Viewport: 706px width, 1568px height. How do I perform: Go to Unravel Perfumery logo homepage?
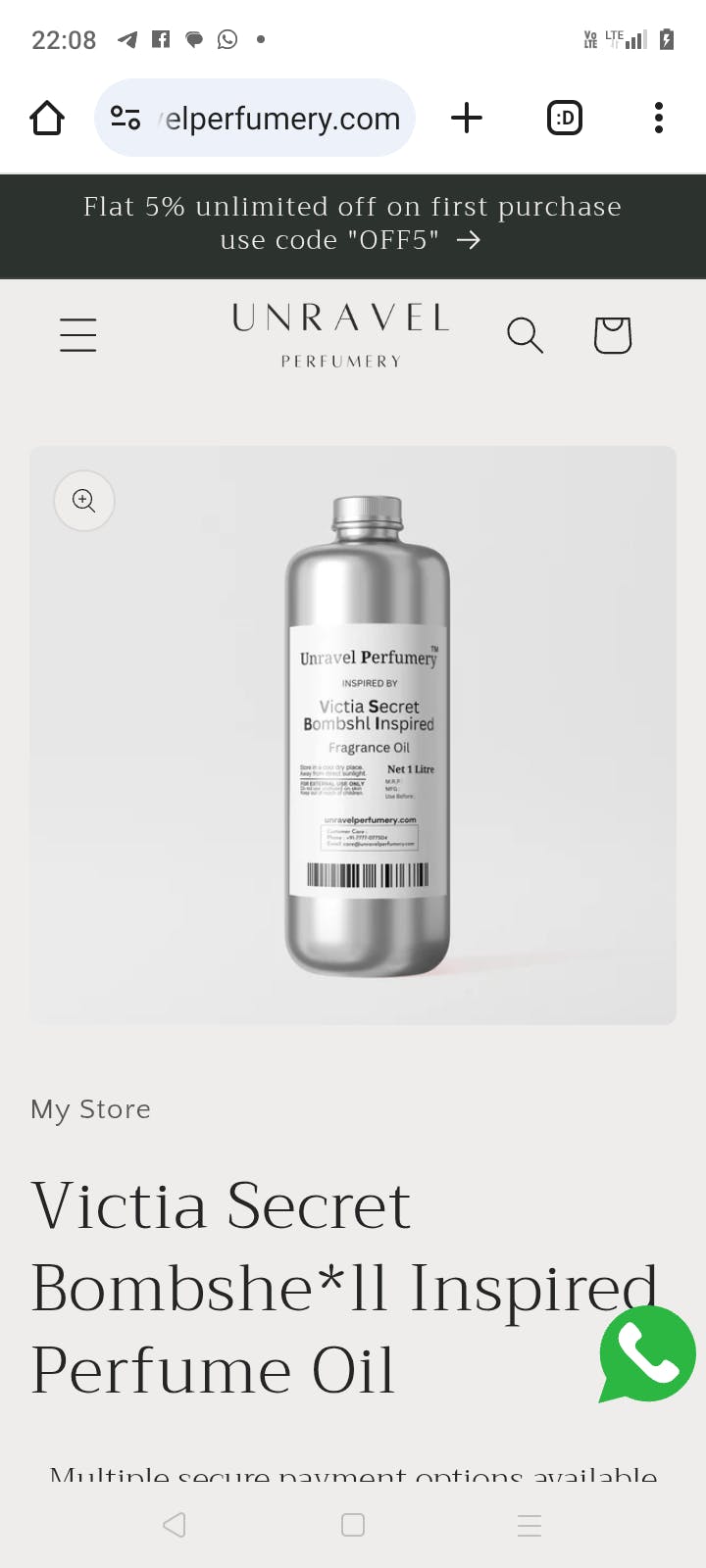[x=340, y=335]
